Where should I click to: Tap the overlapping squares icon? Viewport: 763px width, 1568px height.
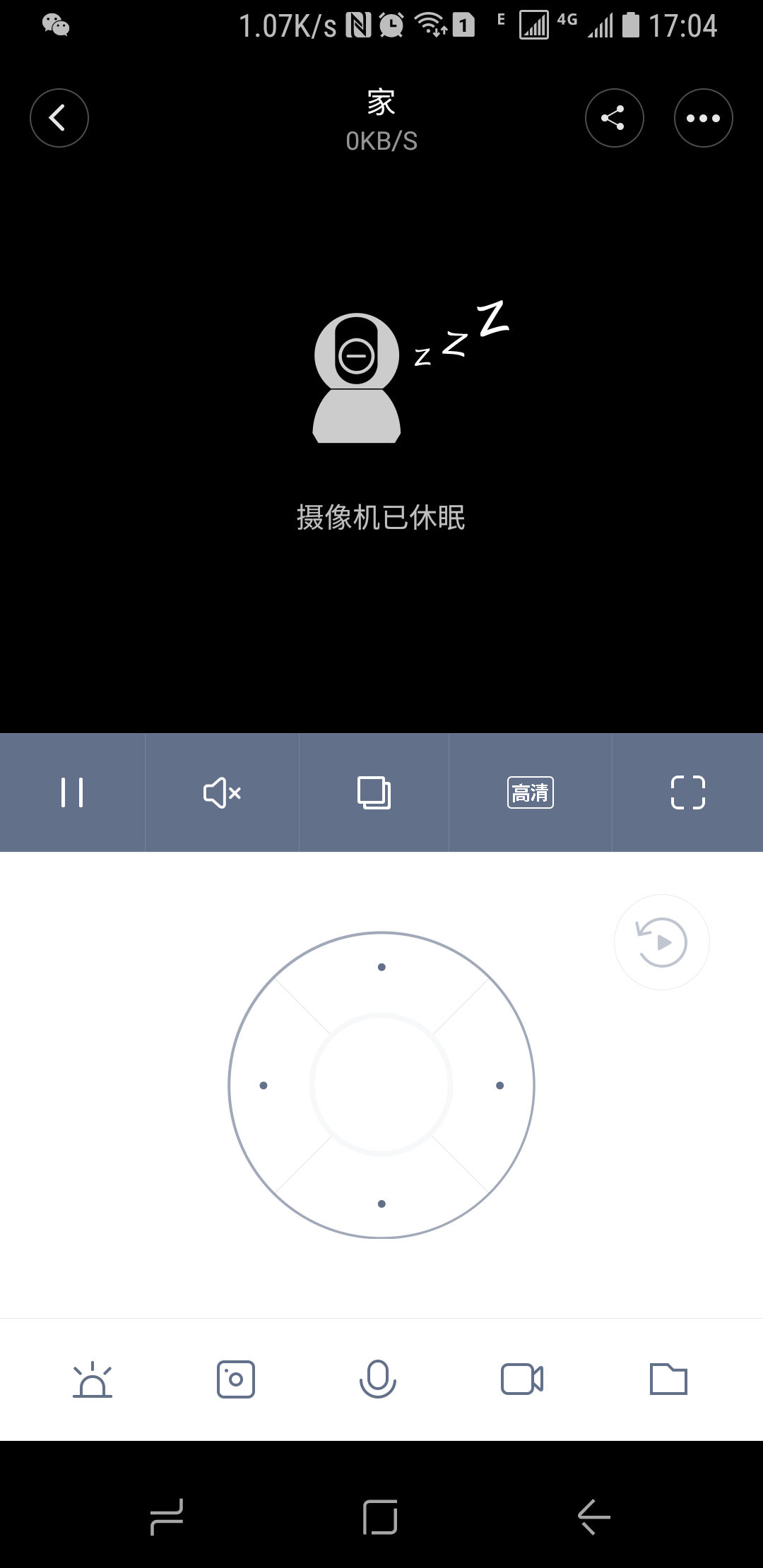click(x=374, y=792)
